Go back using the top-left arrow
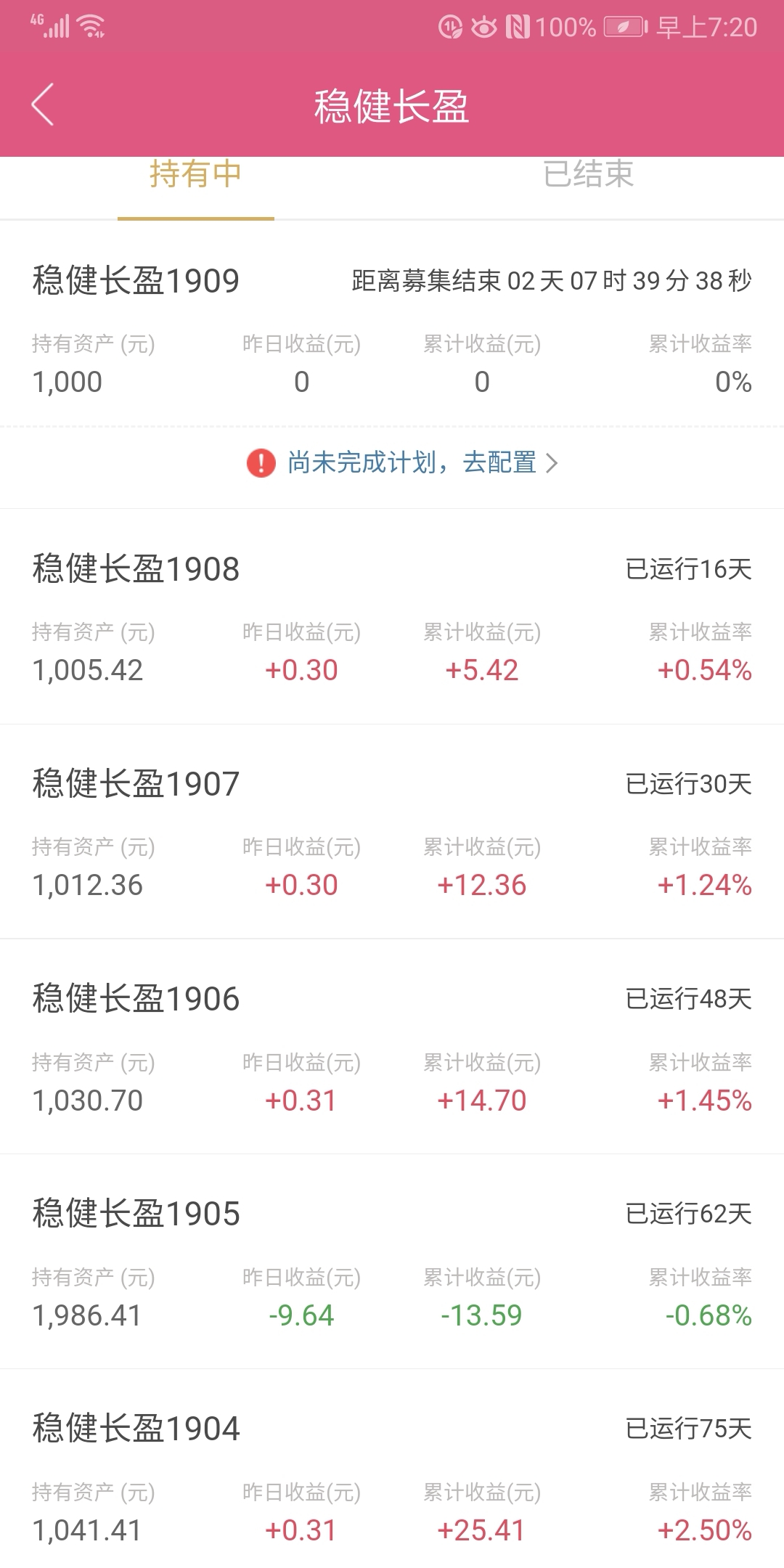 (43, 105)
